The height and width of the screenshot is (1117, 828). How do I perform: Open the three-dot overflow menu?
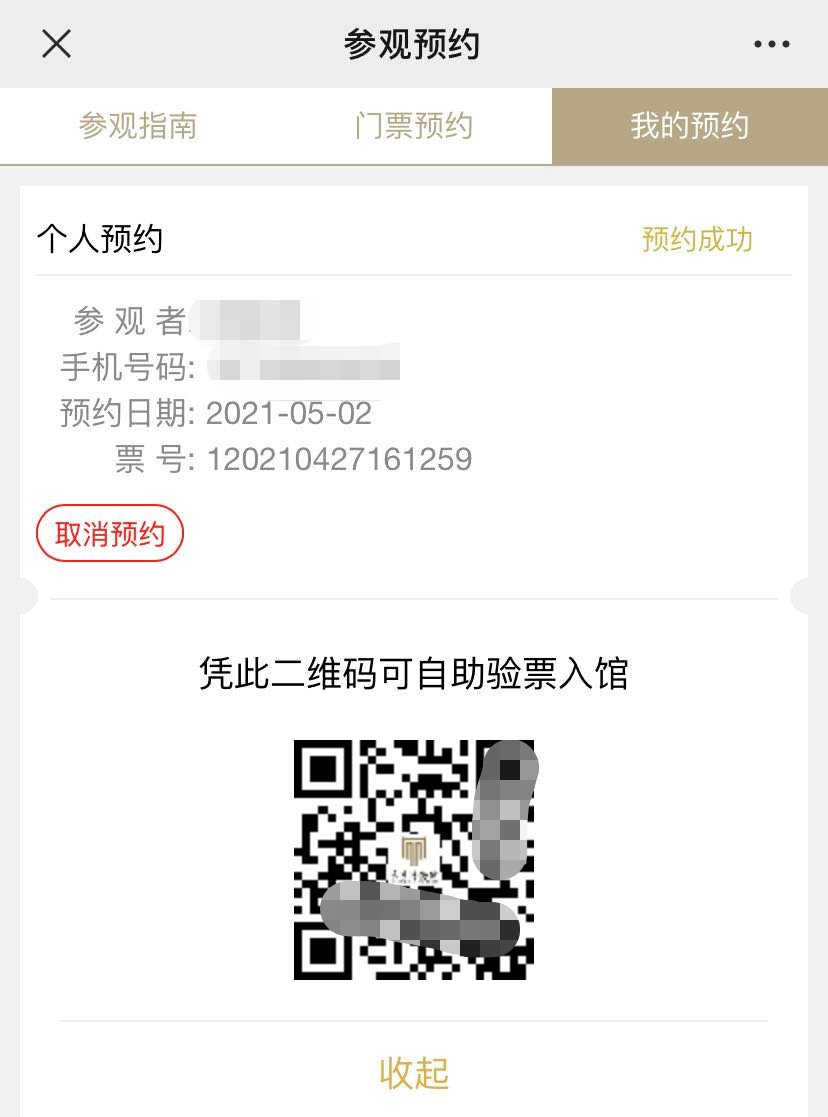click(x=771, y=44)
